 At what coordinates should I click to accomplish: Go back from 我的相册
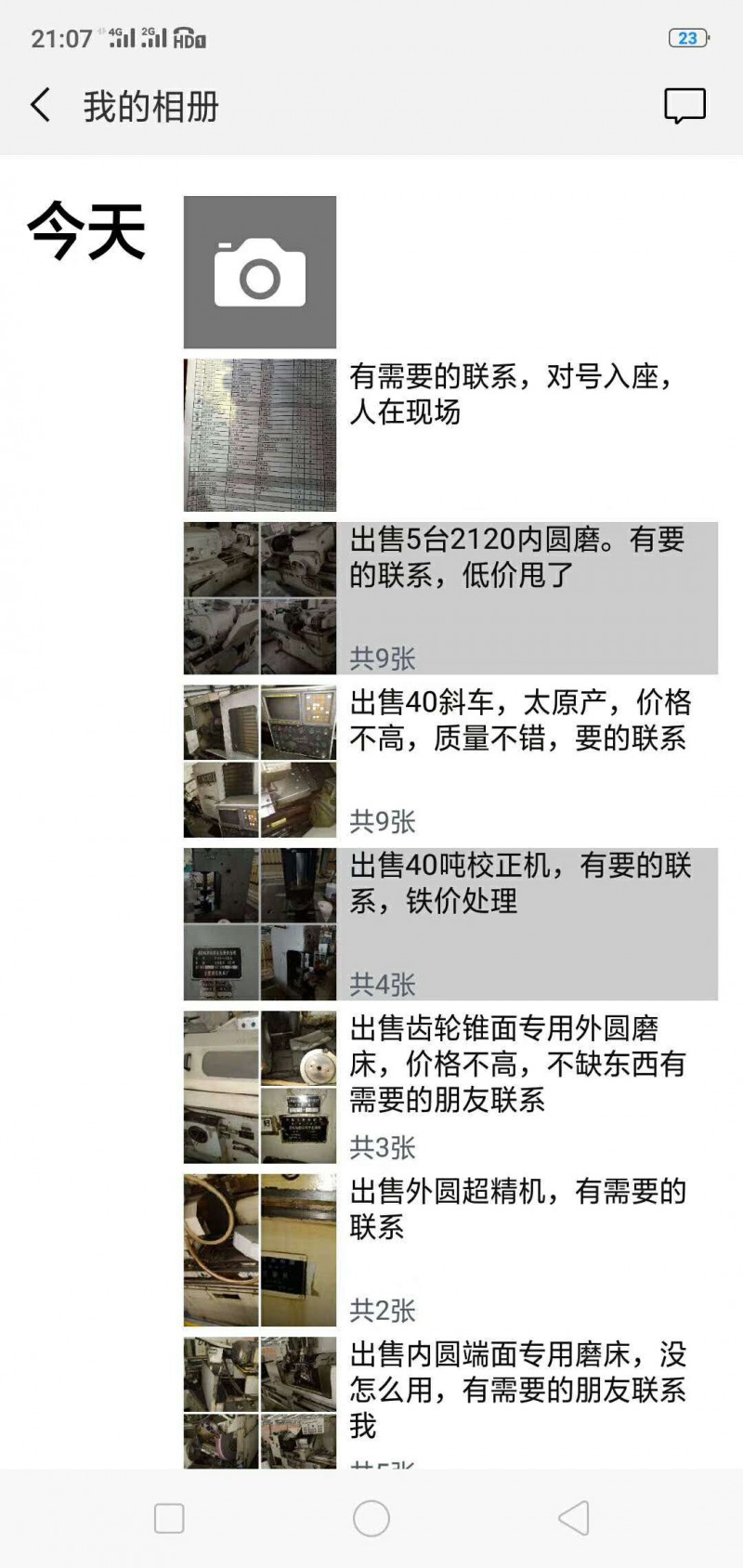[41, 106]
